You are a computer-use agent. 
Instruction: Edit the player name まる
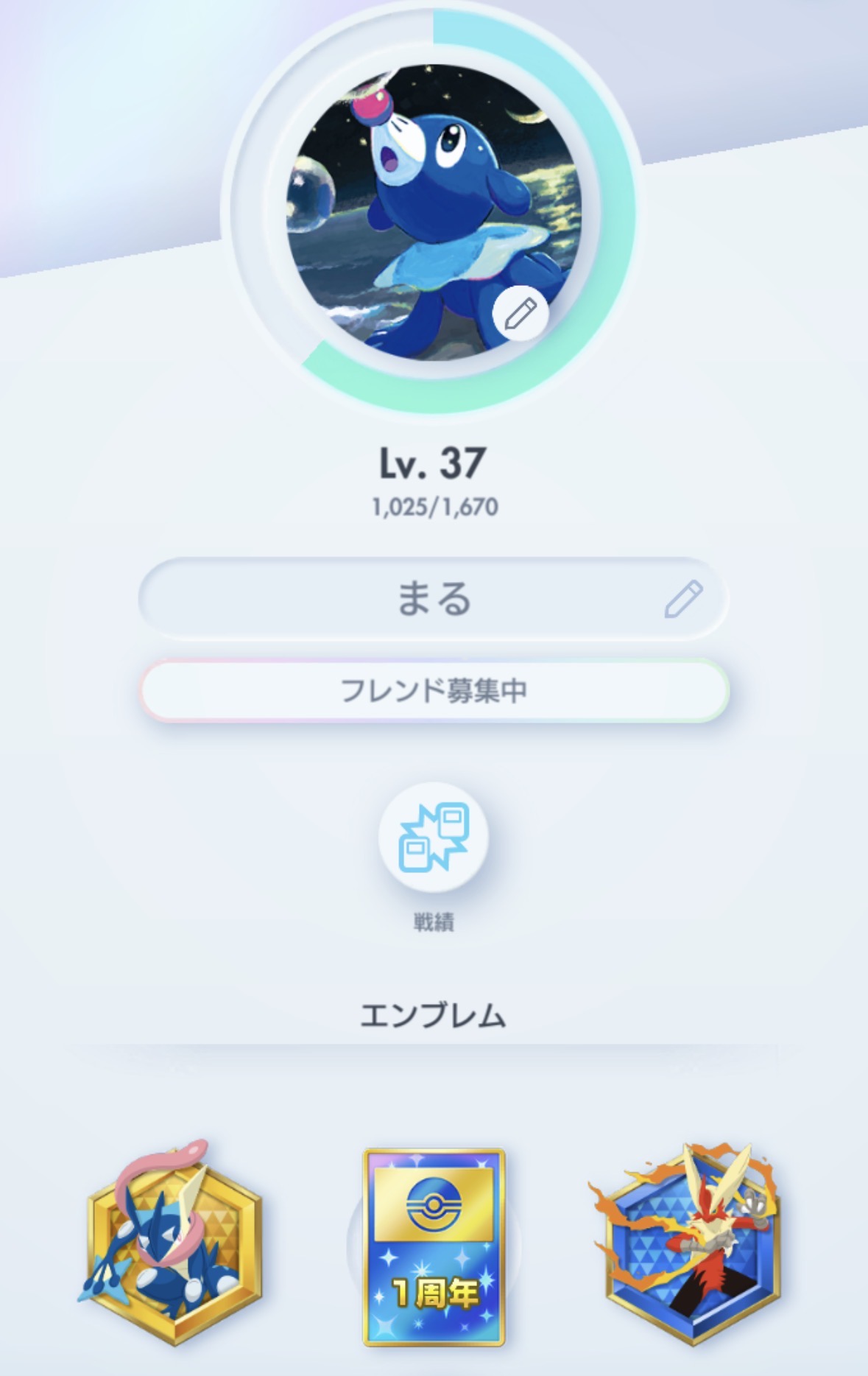pos(682,599)
